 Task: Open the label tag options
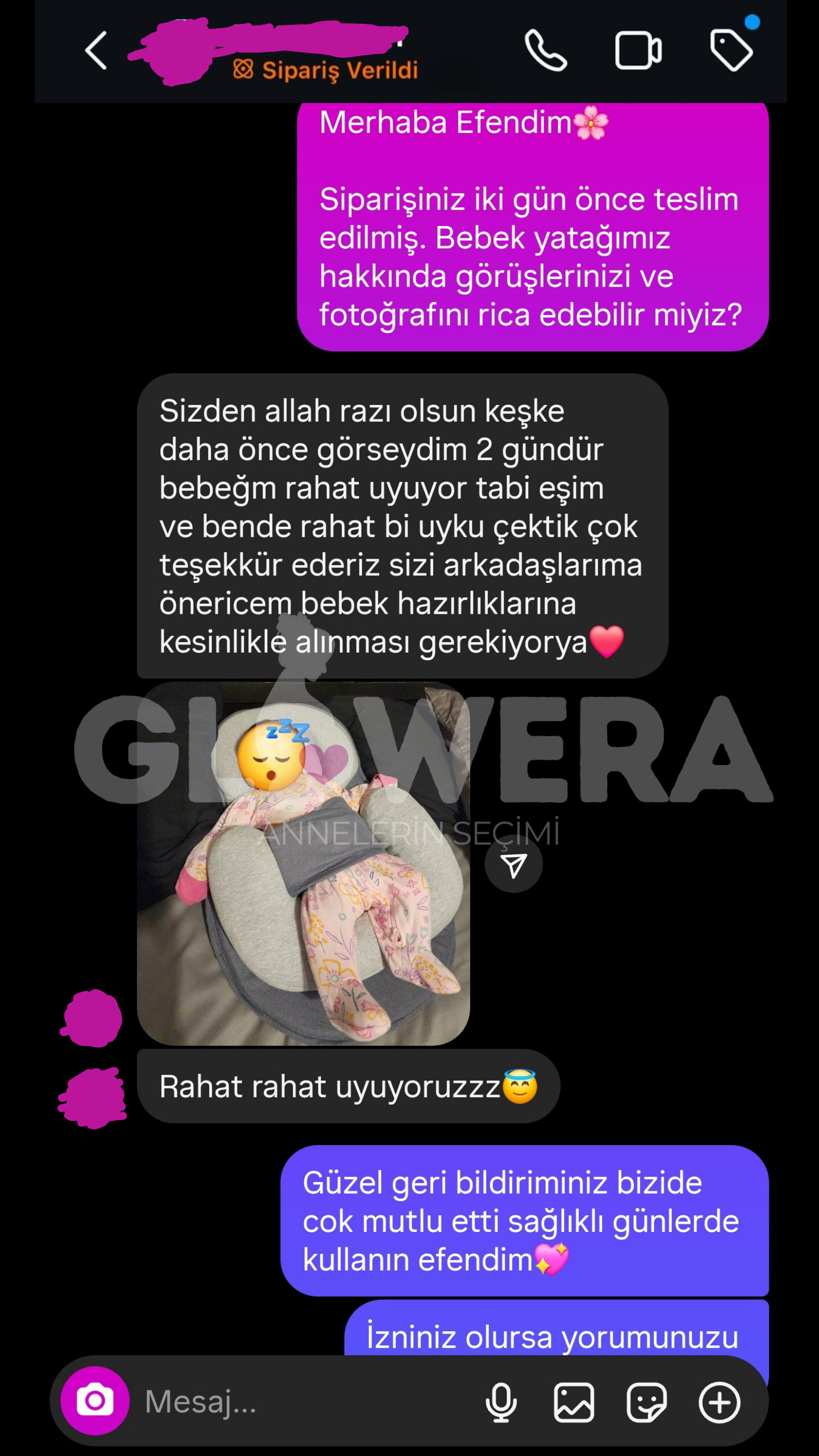731,51
